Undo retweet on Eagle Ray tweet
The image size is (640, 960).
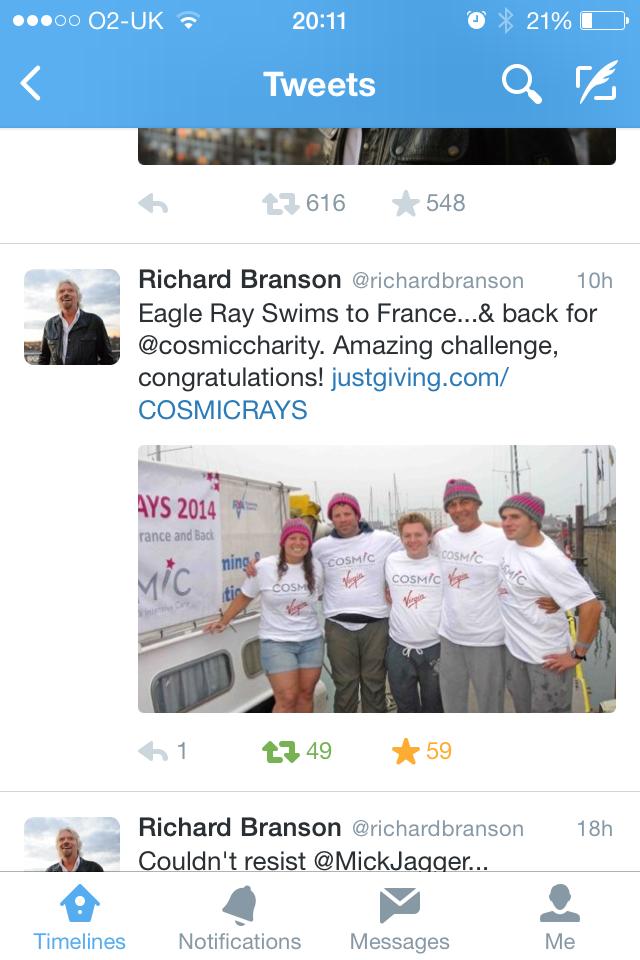(280, 751)
